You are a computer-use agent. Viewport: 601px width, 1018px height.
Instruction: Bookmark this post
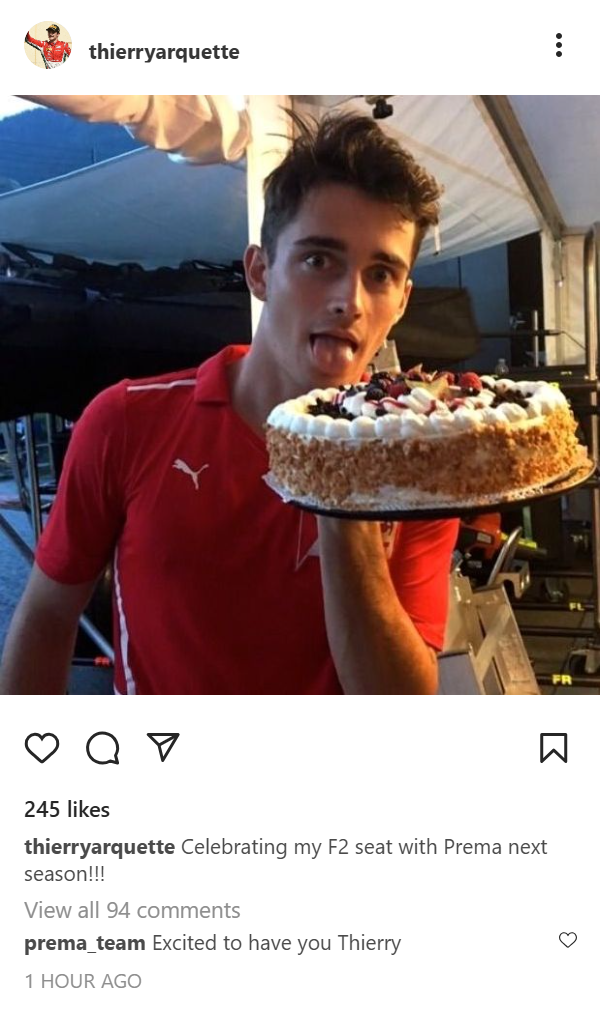tap(554, 747)
